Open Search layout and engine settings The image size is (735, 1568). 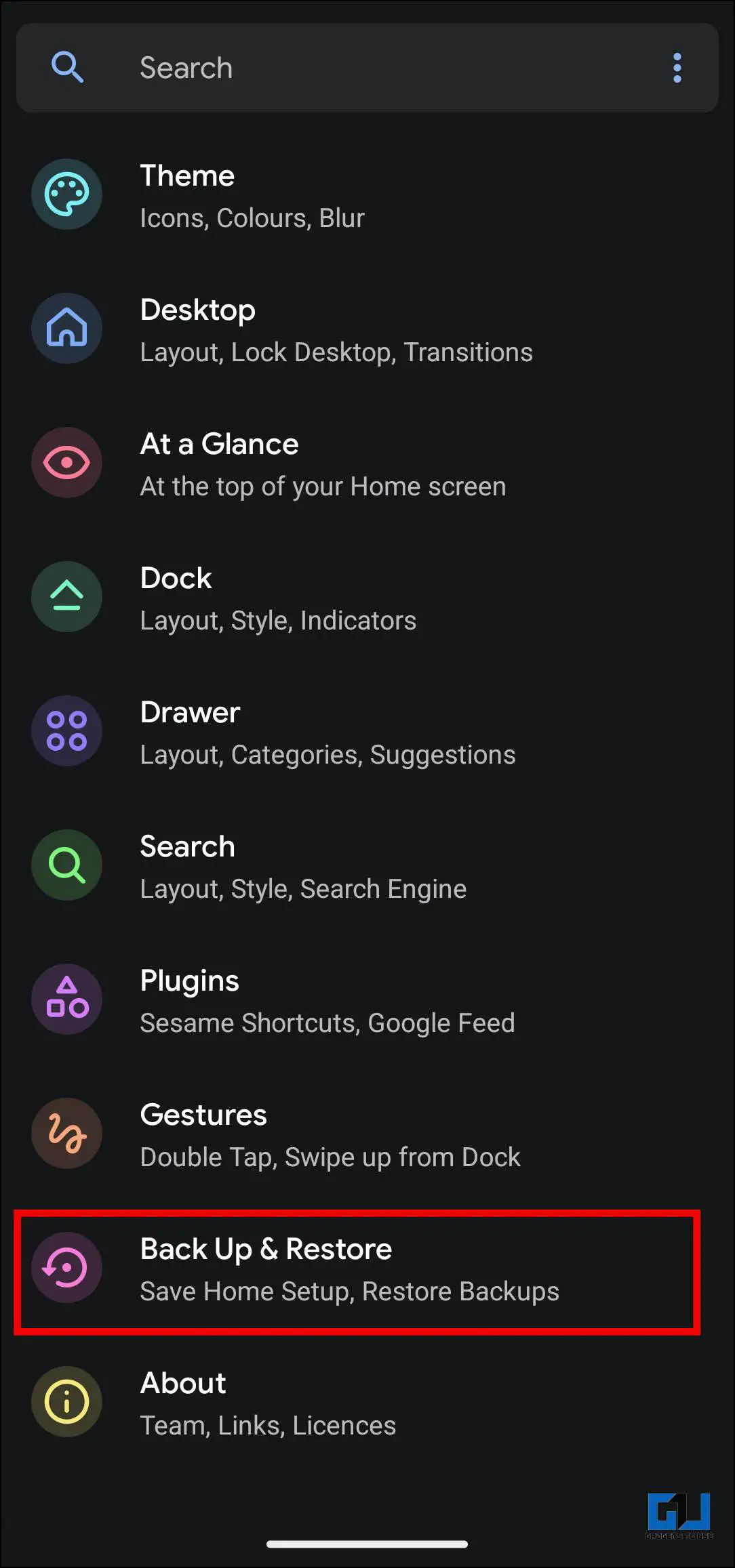tap(367, 866)
